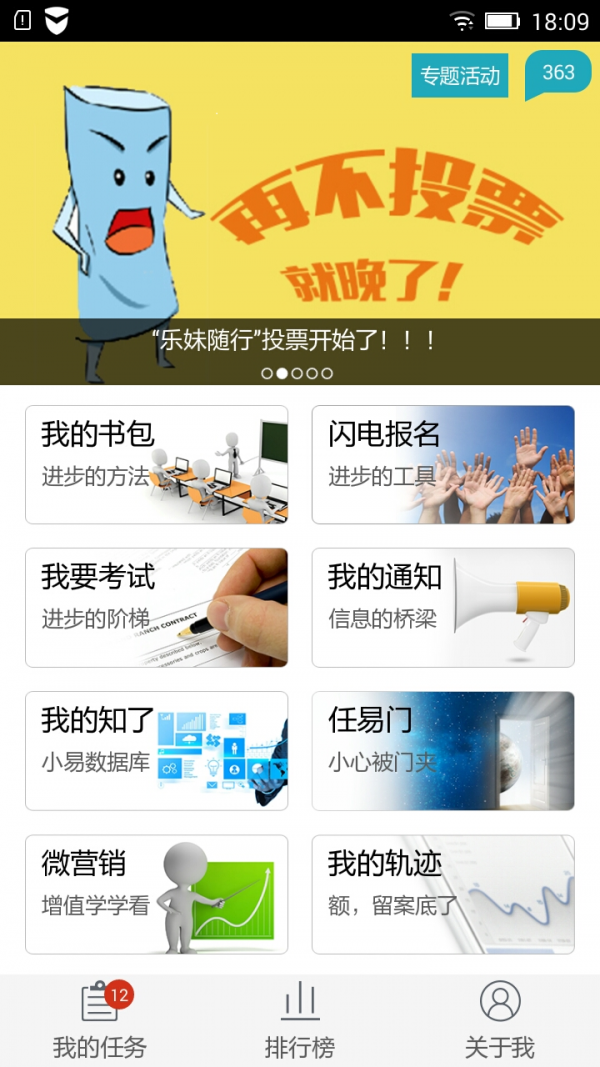
Task: Open the 我的书包 card
Action: pyautogui.click(x=156, y=464)
